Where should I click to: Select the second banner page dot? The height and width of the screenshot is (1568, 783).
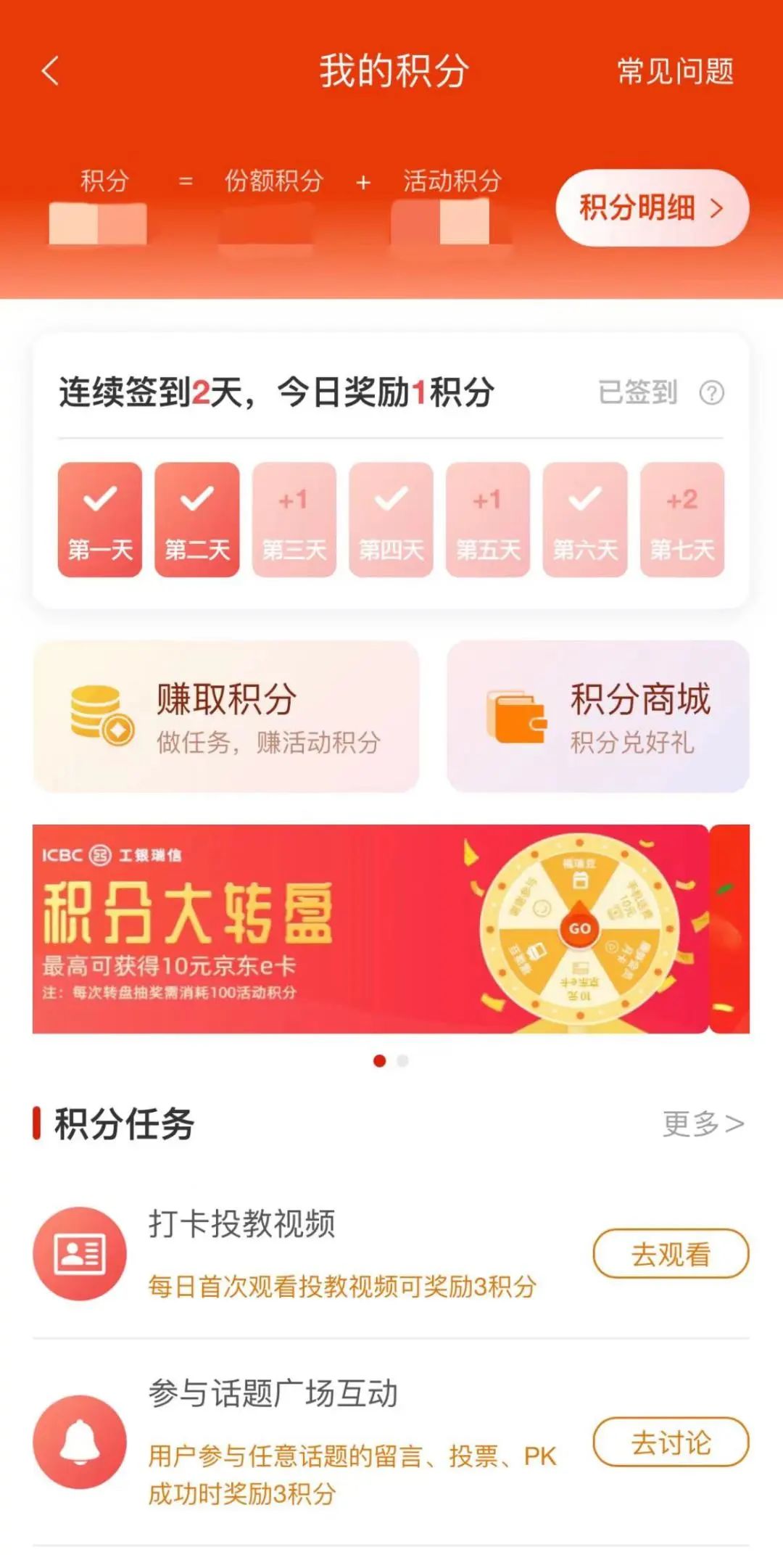[x=403, y=1061]
